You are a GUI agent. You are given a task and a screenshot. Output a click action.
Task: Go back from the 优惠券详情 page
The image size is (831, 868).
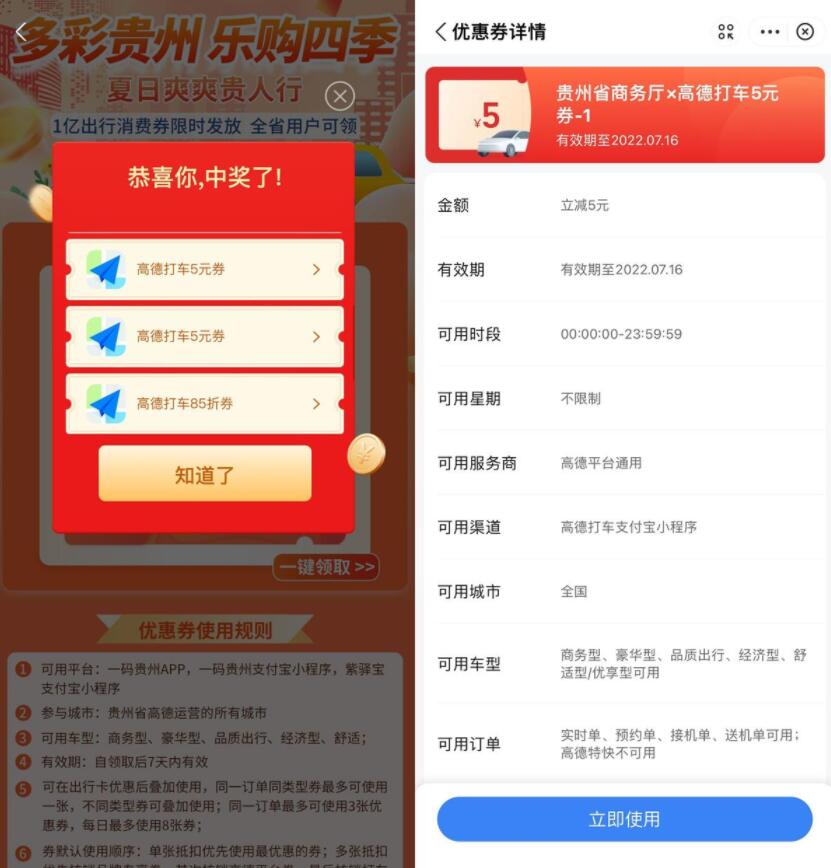click(x=441, y=32)
